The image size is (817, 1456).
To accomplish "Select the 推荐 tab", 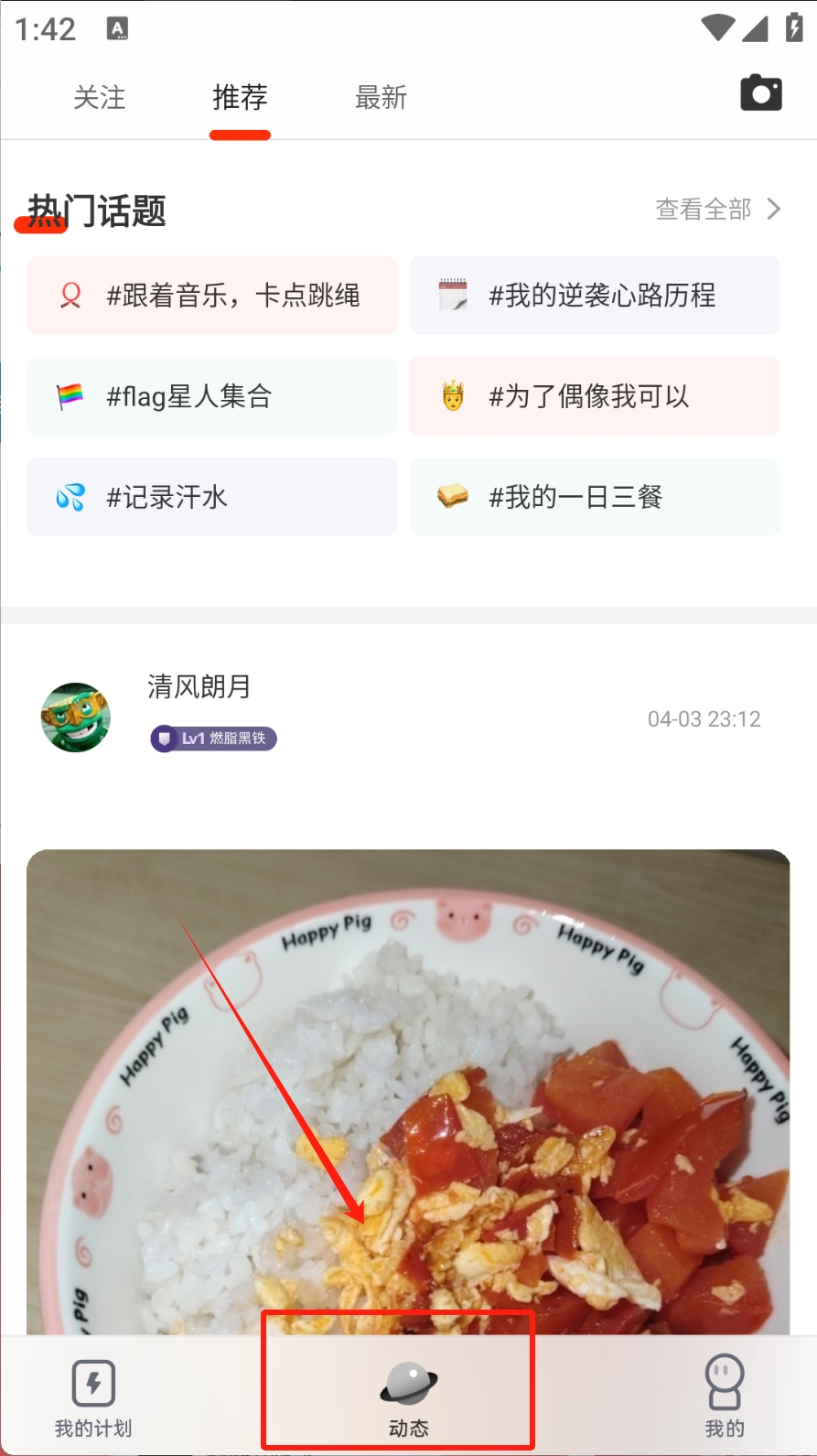I will [240, 97].
